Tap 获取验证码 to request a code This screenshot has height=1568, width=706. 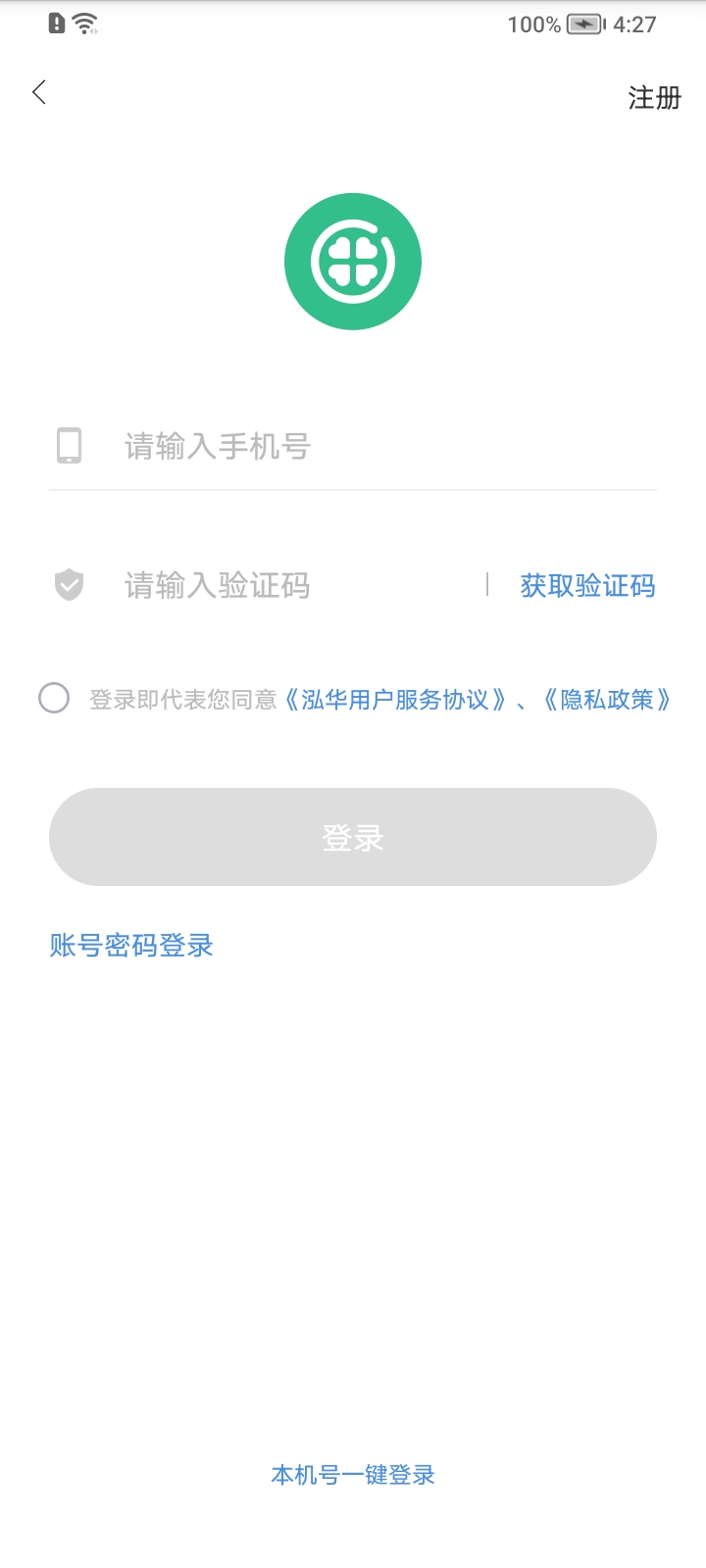[x=587, y=585]
